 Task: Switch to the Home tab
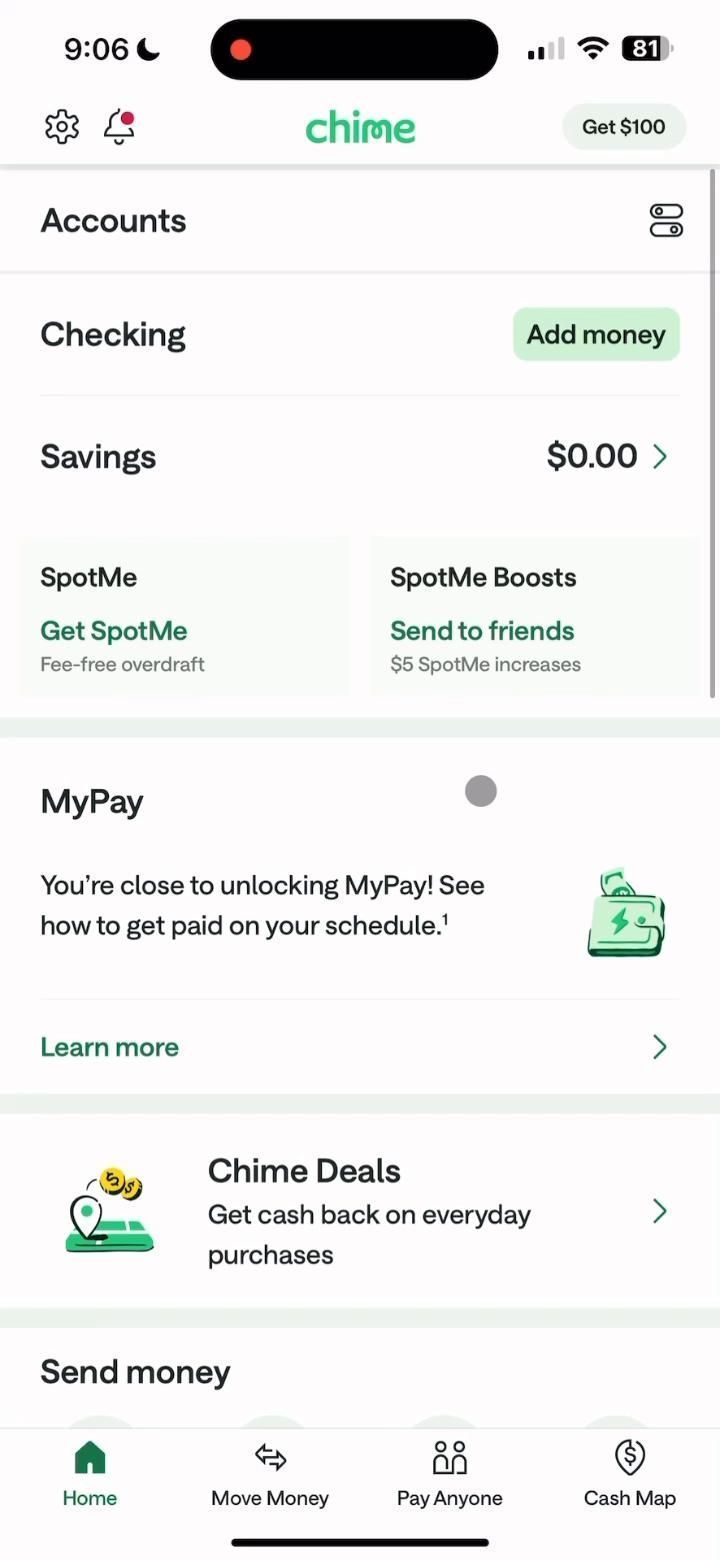click(90, 1474)
